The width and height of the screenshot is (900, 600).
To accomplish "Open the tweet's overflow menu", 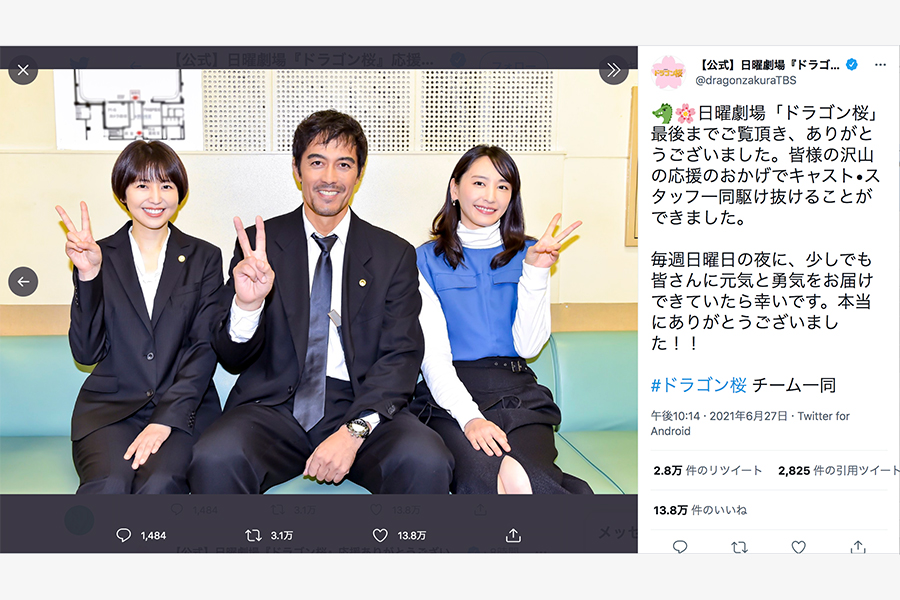I will click(x=880, y=64).
